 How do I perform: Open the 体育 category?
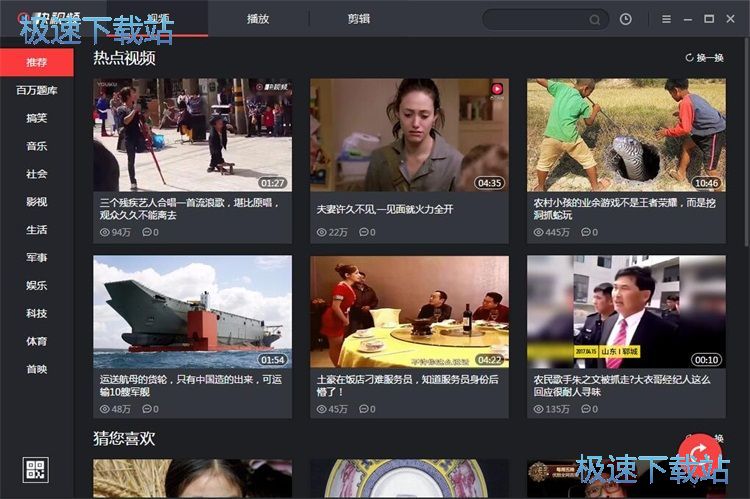point(36,342)
